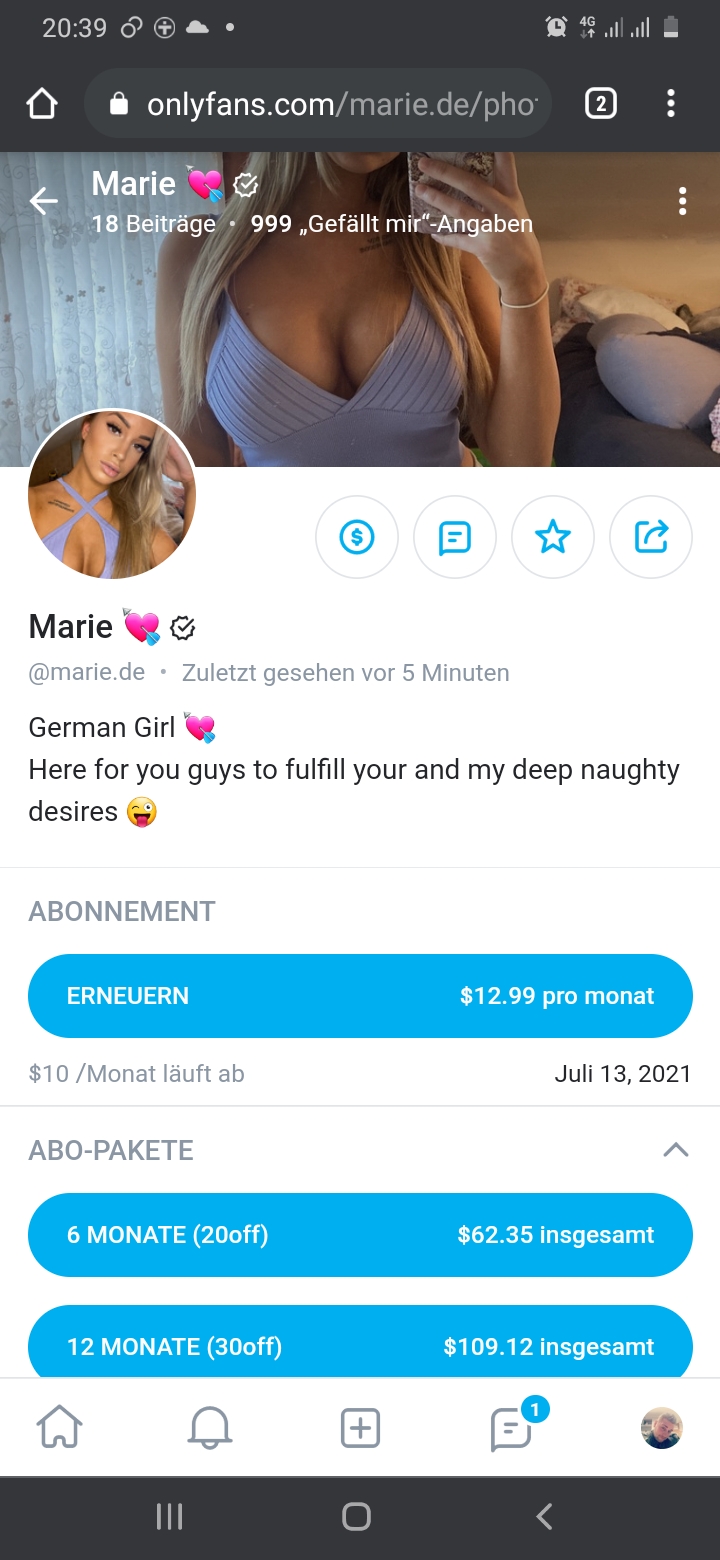Tap your account avatar in bottom navigation
720x1560 pixels.
(659, 1427)
